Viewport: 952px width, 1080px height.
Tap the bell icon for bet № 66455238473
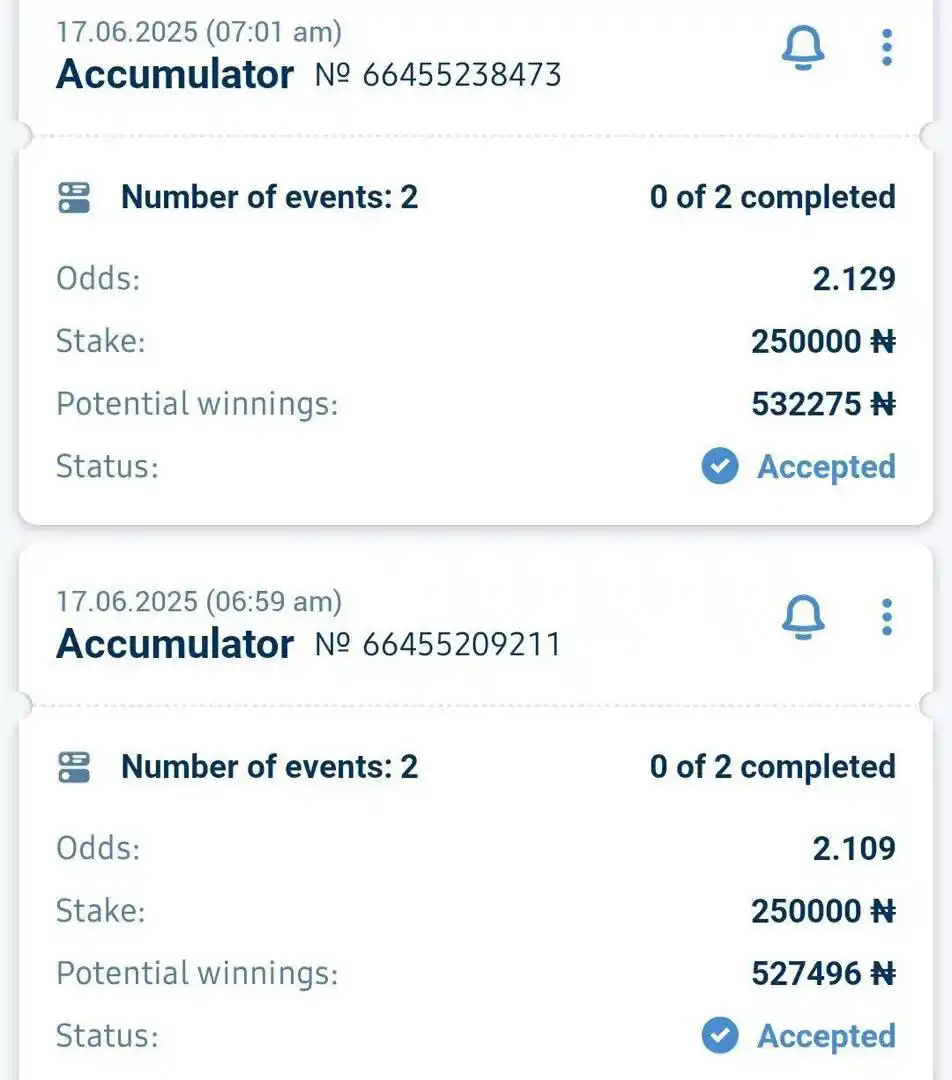pyautogui.click(x=803, y=49)
